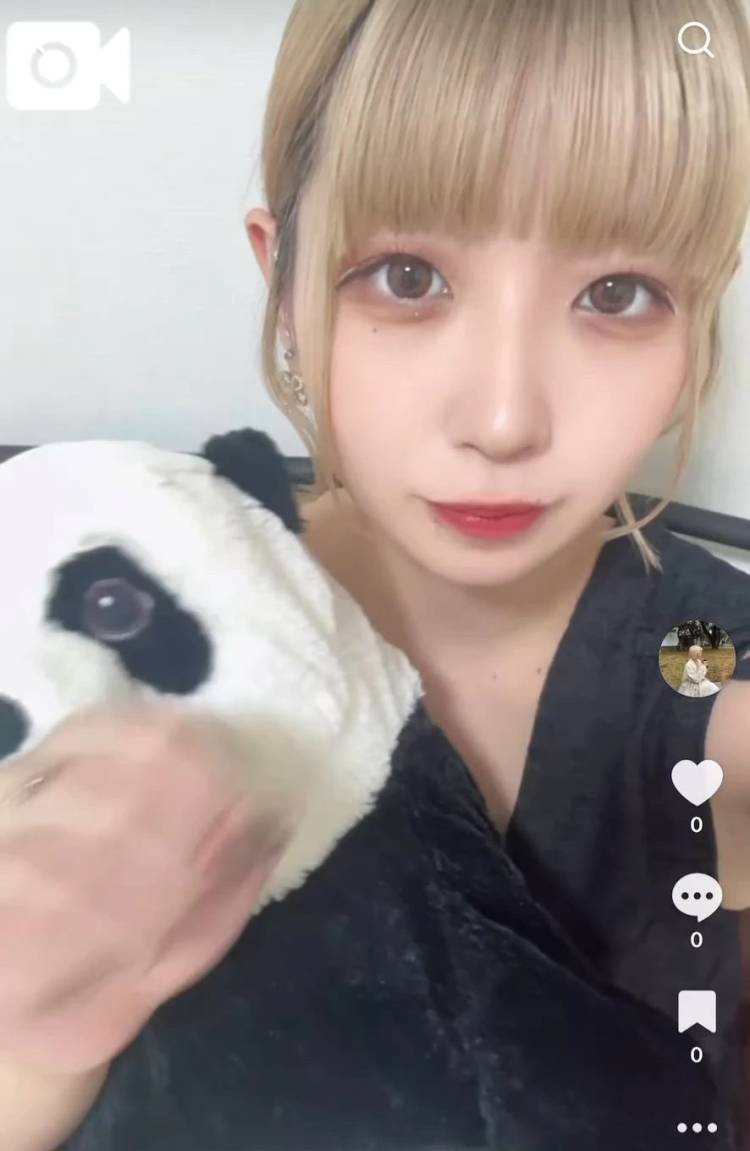Viewport: 750px width, 1151px height.
Task: Bookmark this video
Action: pyautogui.click(x=697, y=1012)
